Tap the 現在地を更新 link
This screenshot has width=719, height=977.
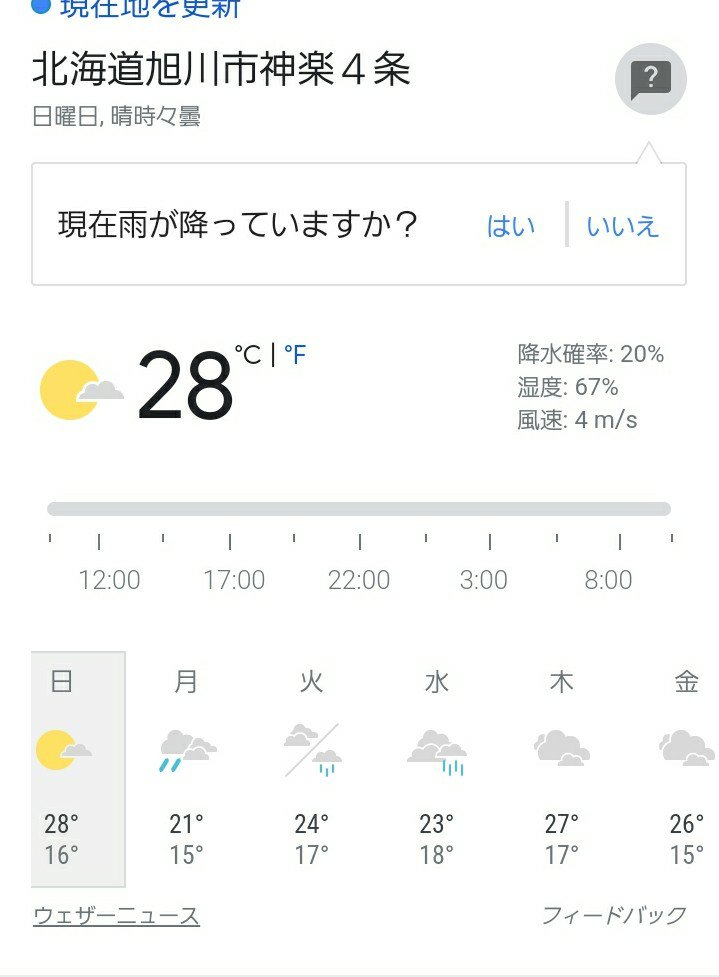coord(148,8)
